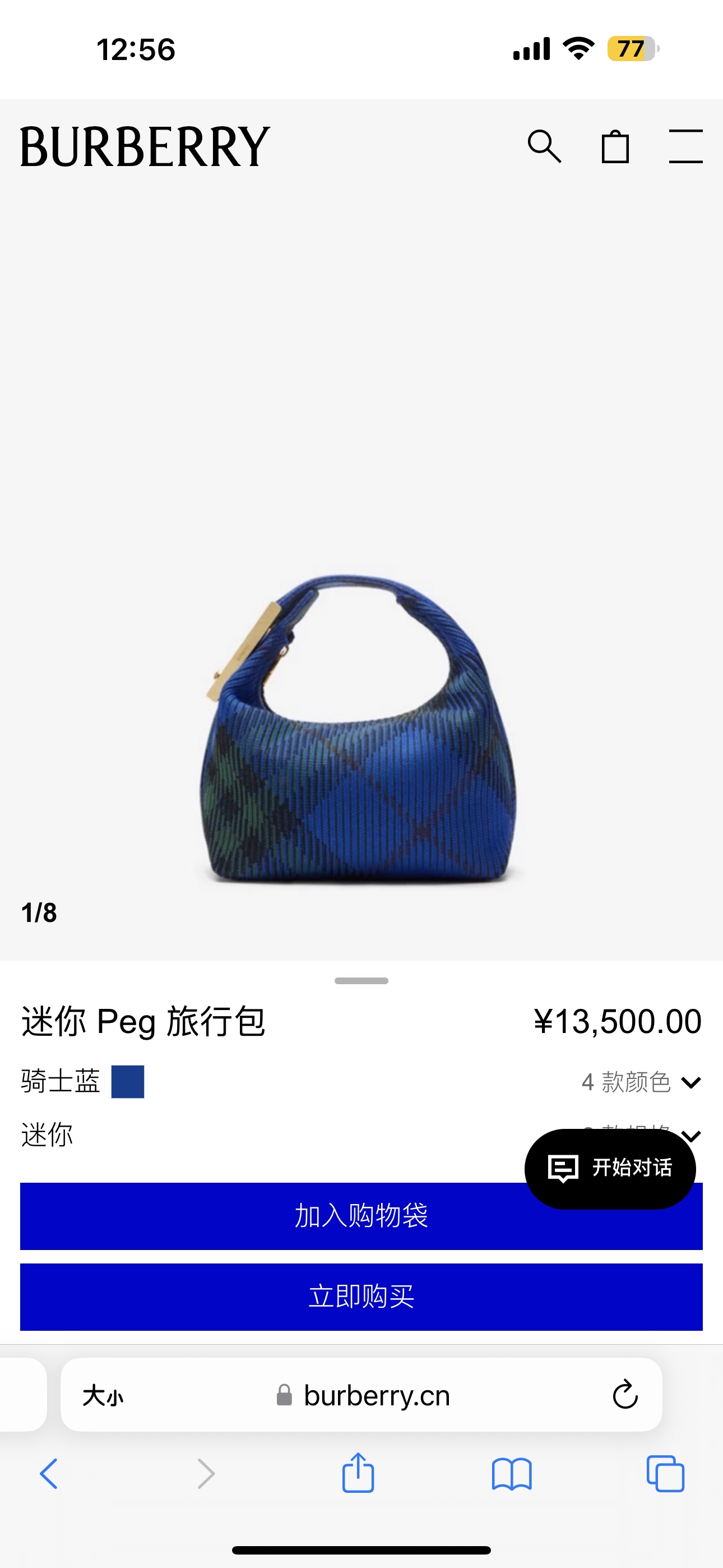View the blue Peg bag image
Screen dimensions: 723x1568
(359, 729)
